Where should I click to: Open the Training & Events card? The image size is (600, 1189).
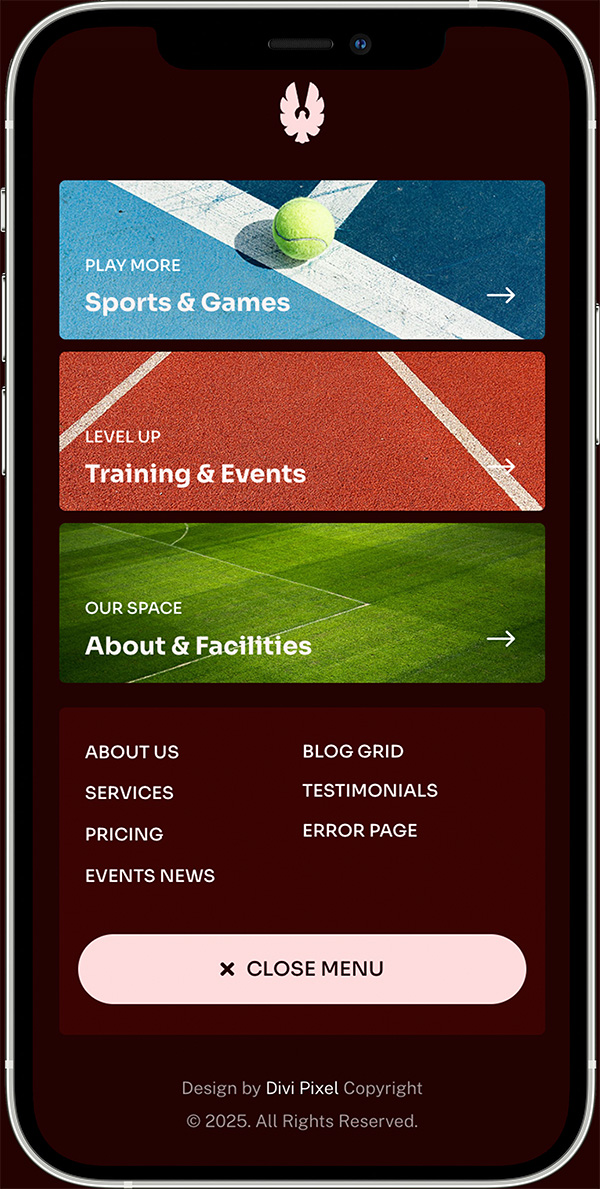[x=301, y=431]
